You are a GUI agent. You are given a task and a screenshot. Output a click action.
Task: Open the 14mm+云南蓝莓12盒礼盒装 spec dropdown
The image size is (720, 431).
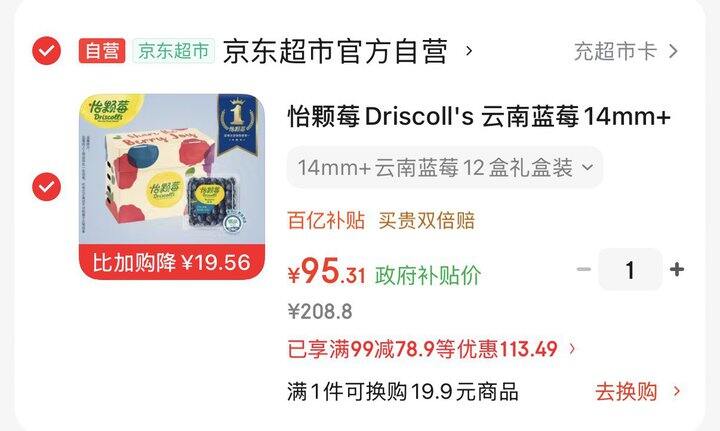point(444,168)
